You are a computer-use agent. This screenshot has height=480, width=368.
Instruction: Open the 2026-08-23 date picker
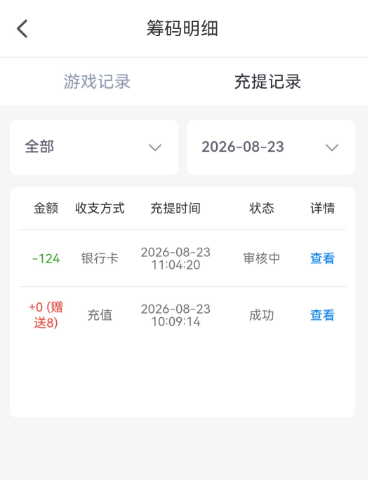[x=271, y=147]
